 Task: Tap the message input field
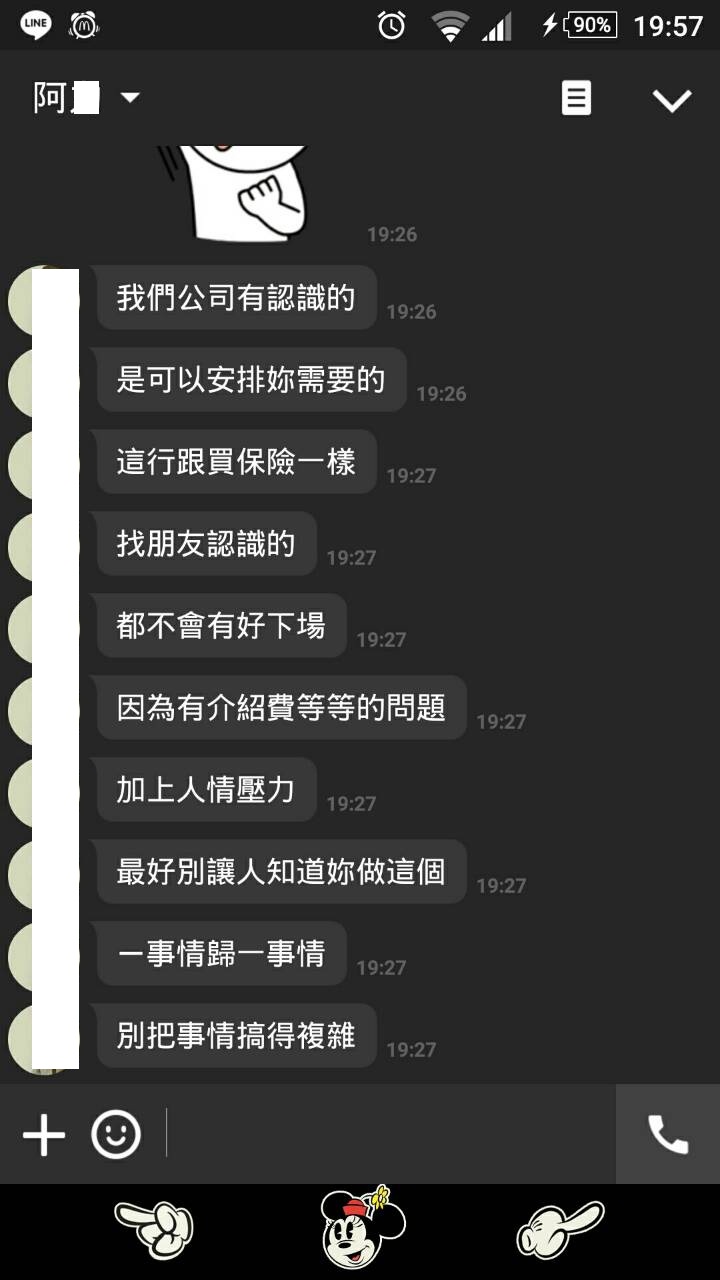coord(390,1134)
